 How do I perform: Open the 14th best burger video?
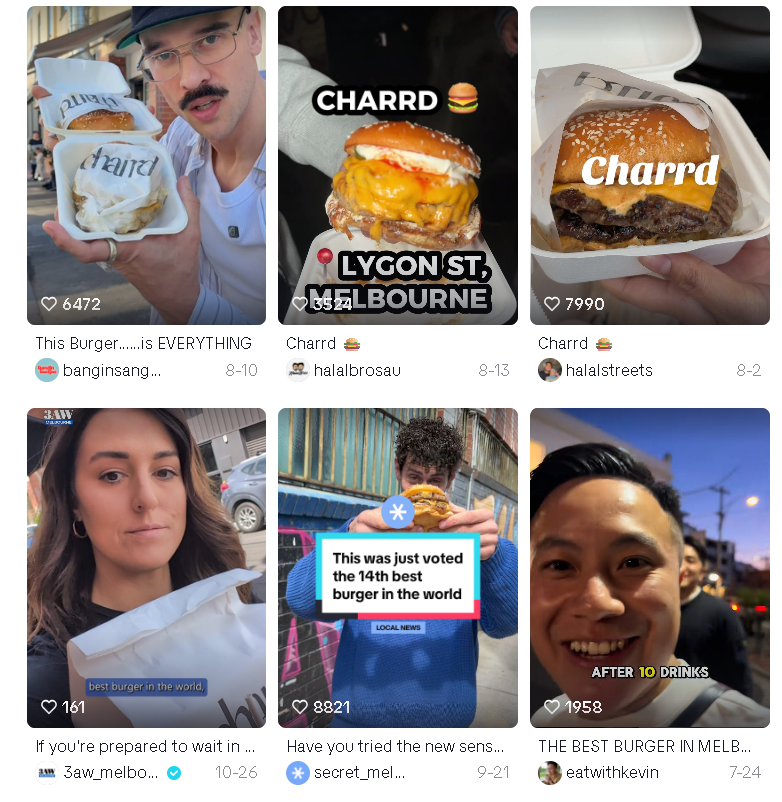pos(397,567)
